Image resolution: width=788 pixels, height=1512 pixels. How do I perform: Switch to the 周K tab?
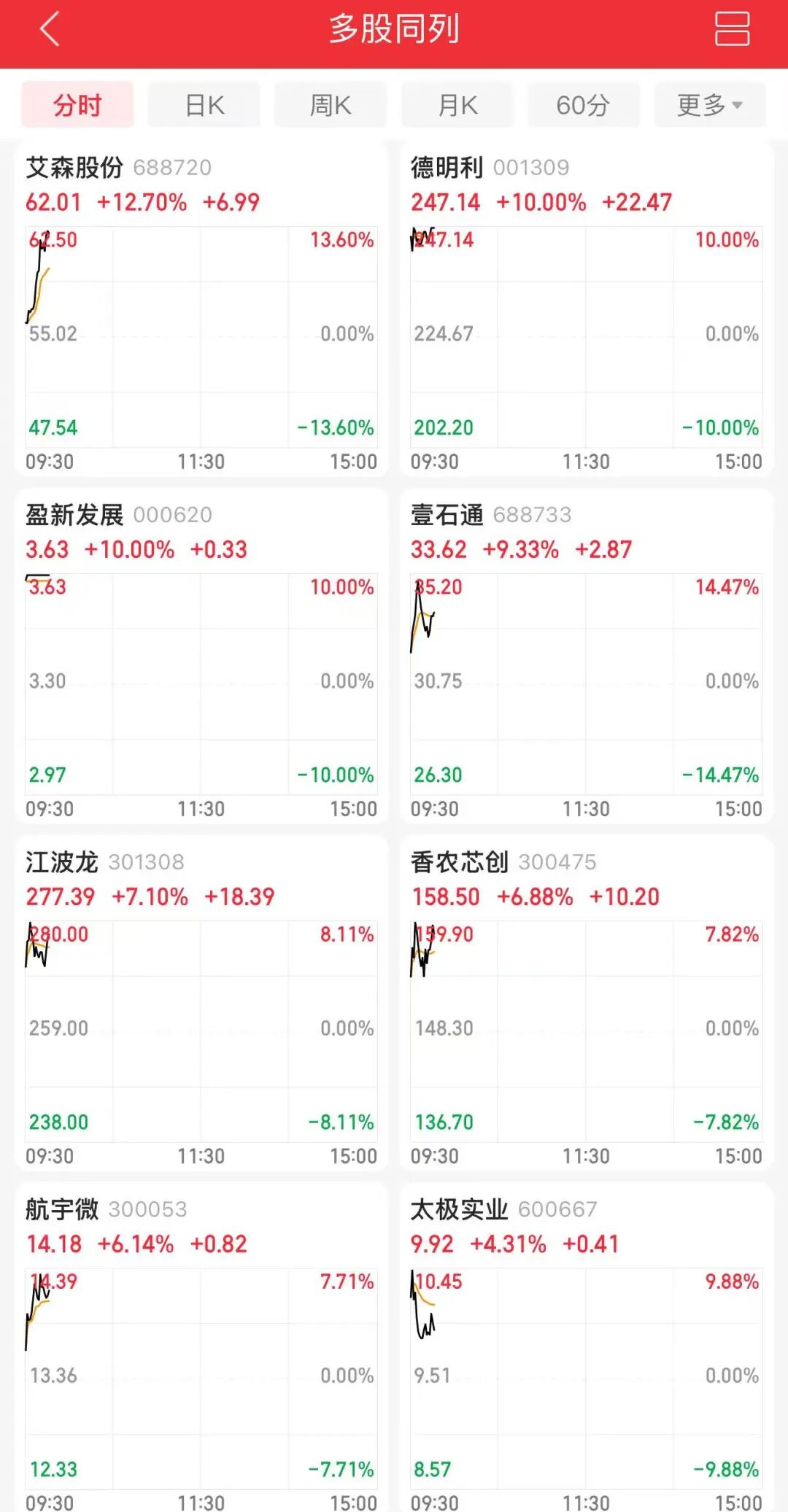pos(330,104)
